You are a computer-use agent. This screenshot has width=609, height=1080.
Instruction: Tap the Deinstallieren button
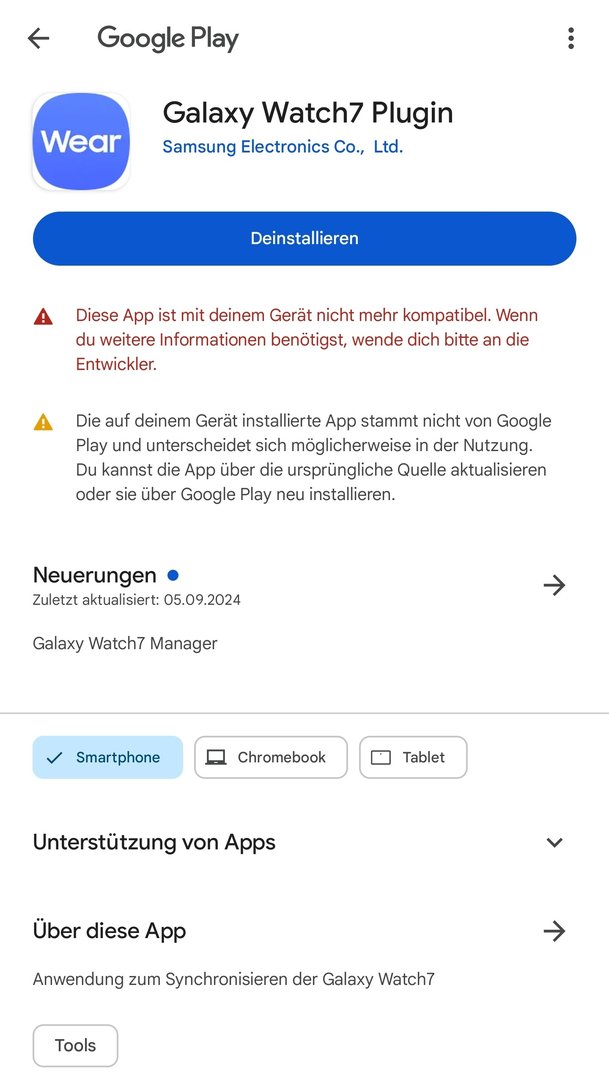click(x=304, y=239)
